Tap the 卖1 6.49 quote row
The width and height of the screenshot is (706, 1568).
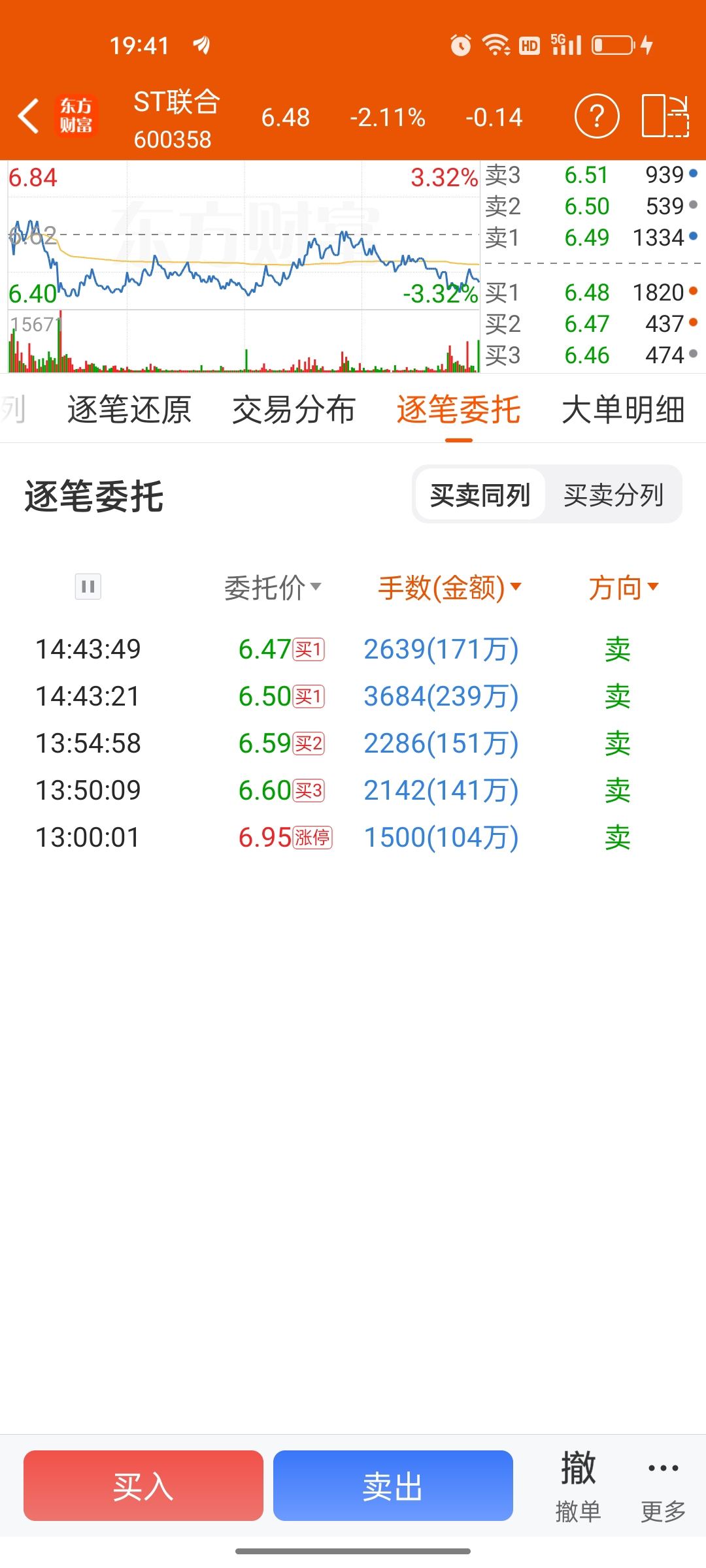point(592,238)
